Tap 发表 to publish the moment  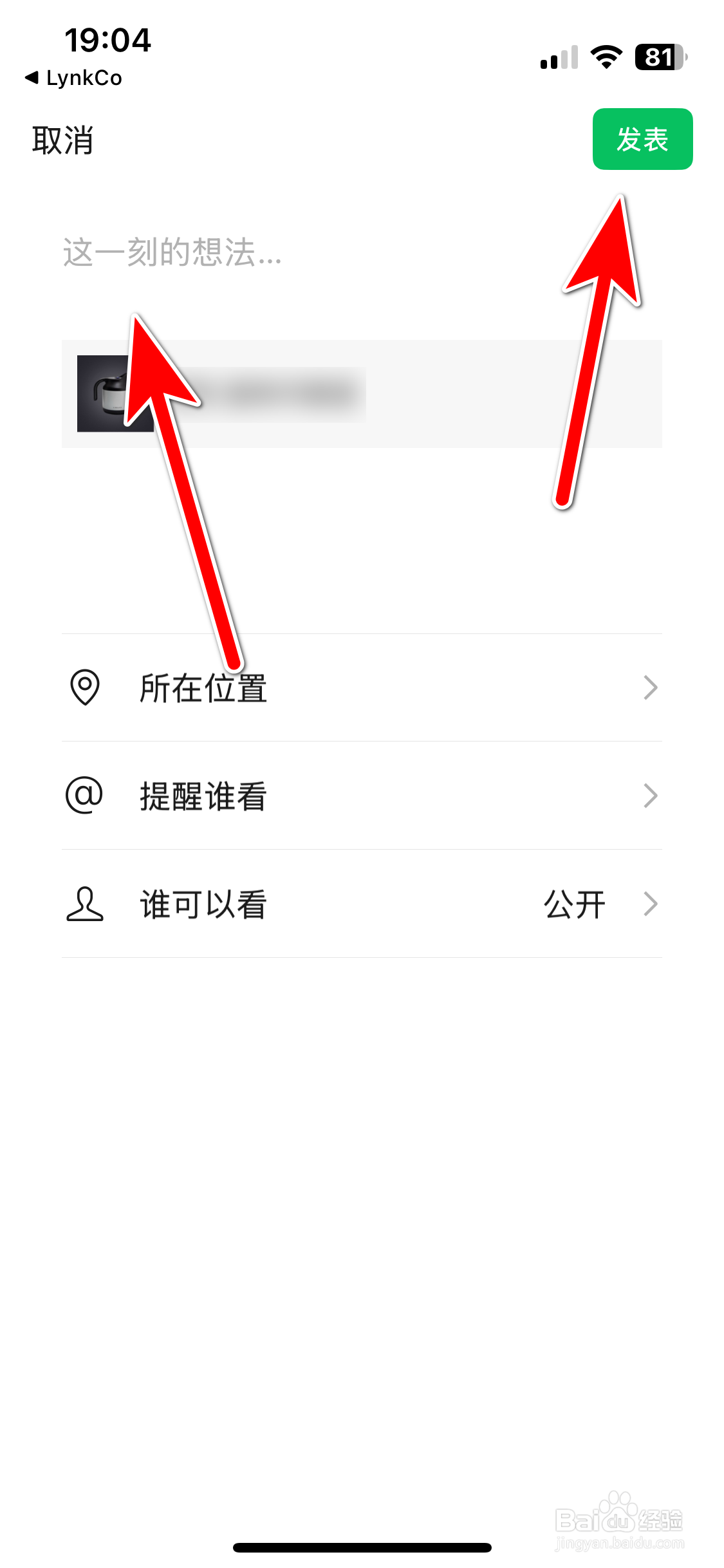[643, 138]
